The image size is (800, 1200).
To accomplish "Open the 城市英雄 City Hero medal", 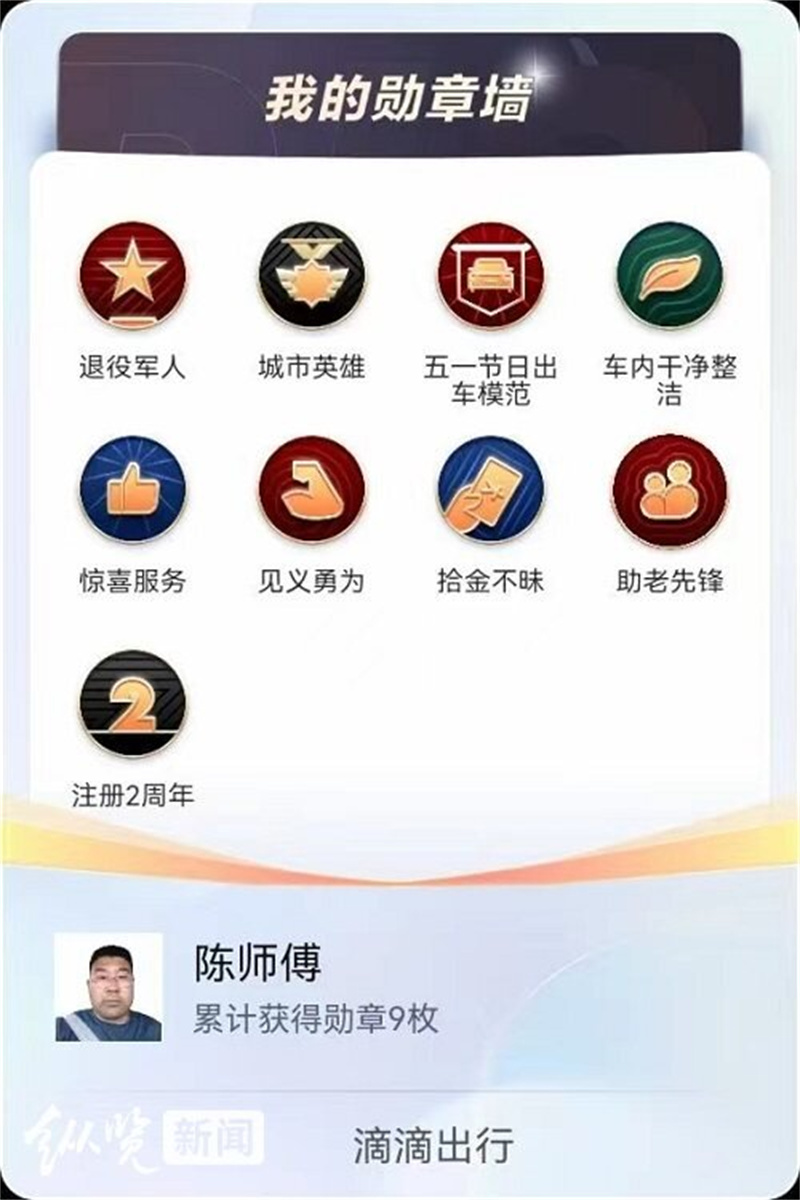I will (312, 277).
